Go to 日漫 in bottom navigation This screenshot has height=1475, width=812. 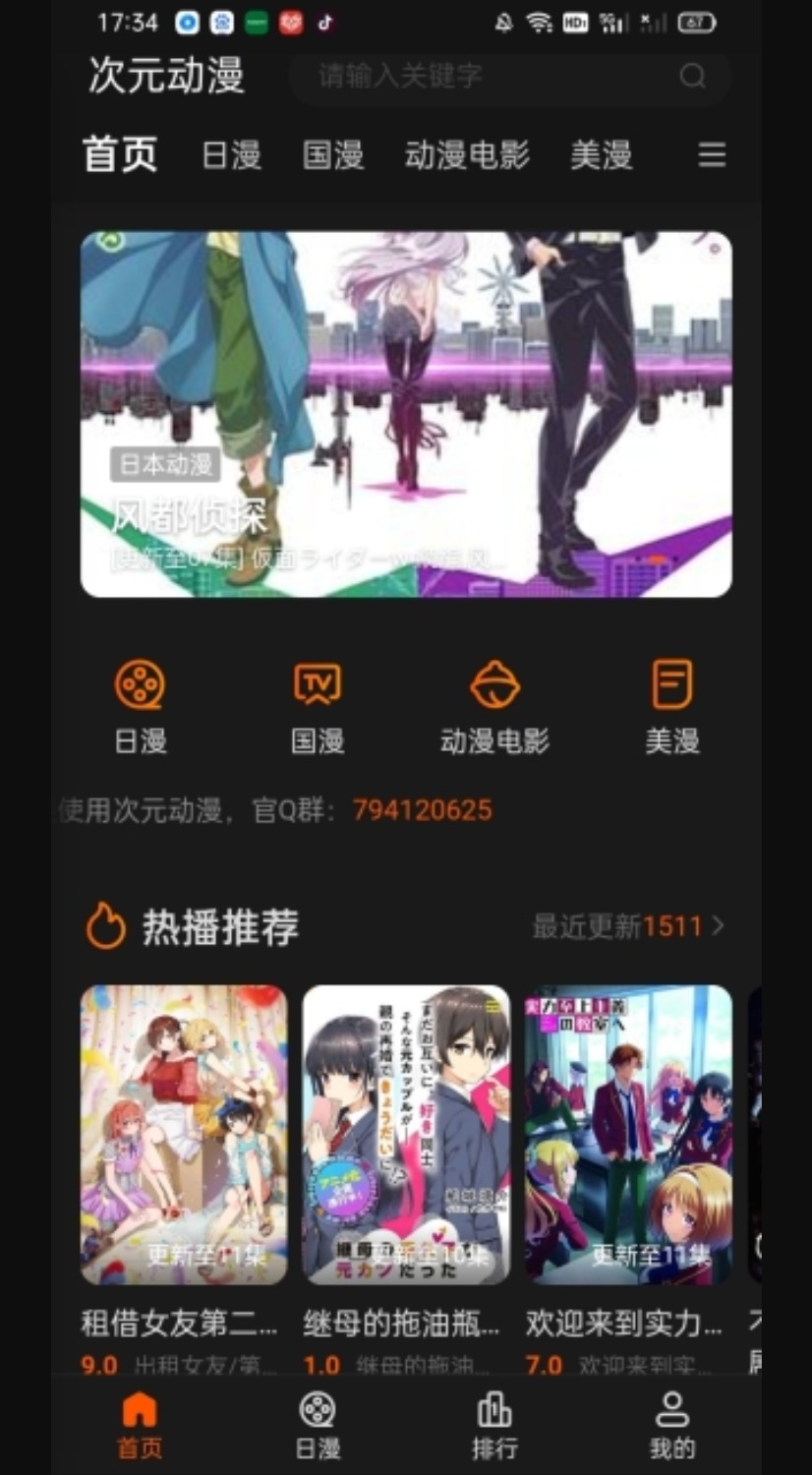318,1424
